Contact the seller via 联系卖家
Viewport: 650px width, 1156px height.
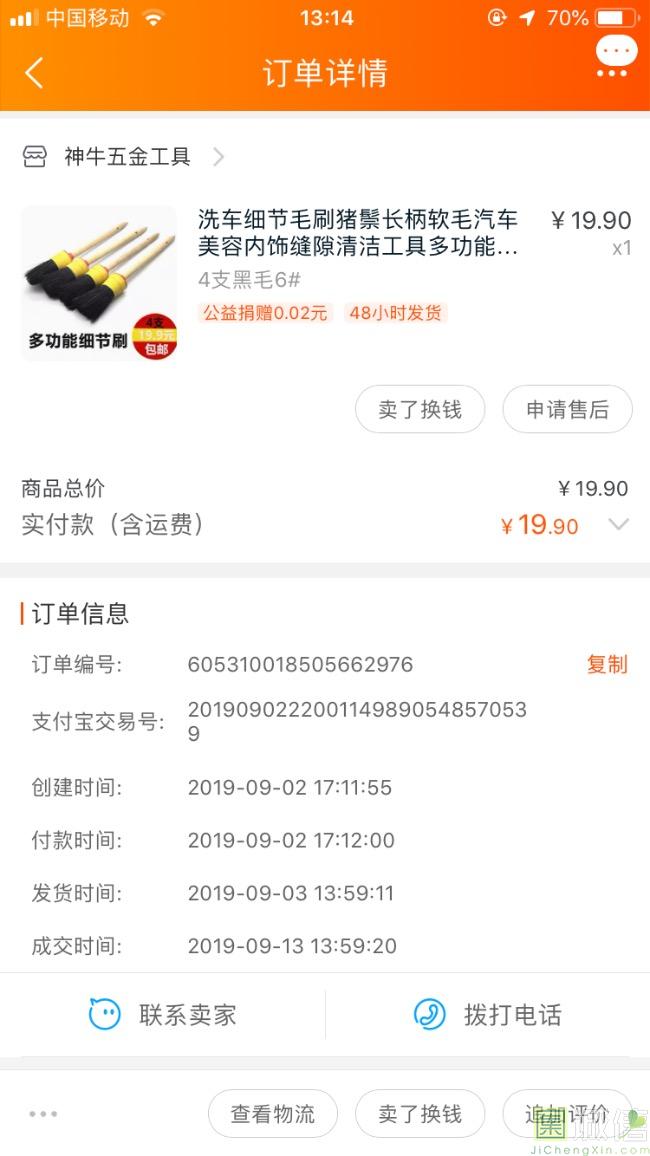click(x=163, y=1015)
